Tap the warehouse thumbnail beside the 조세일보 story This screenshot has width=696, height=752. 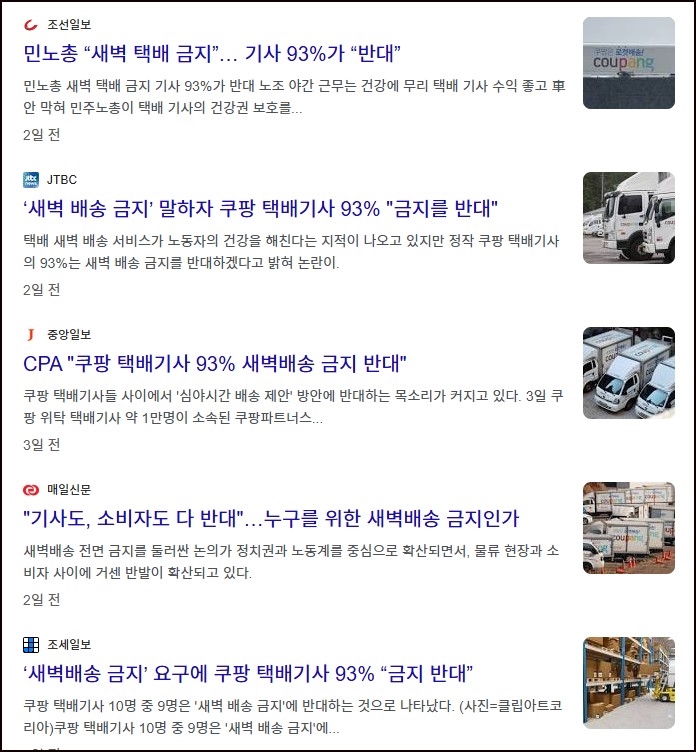pyautogui.click(x=628, y=682)
